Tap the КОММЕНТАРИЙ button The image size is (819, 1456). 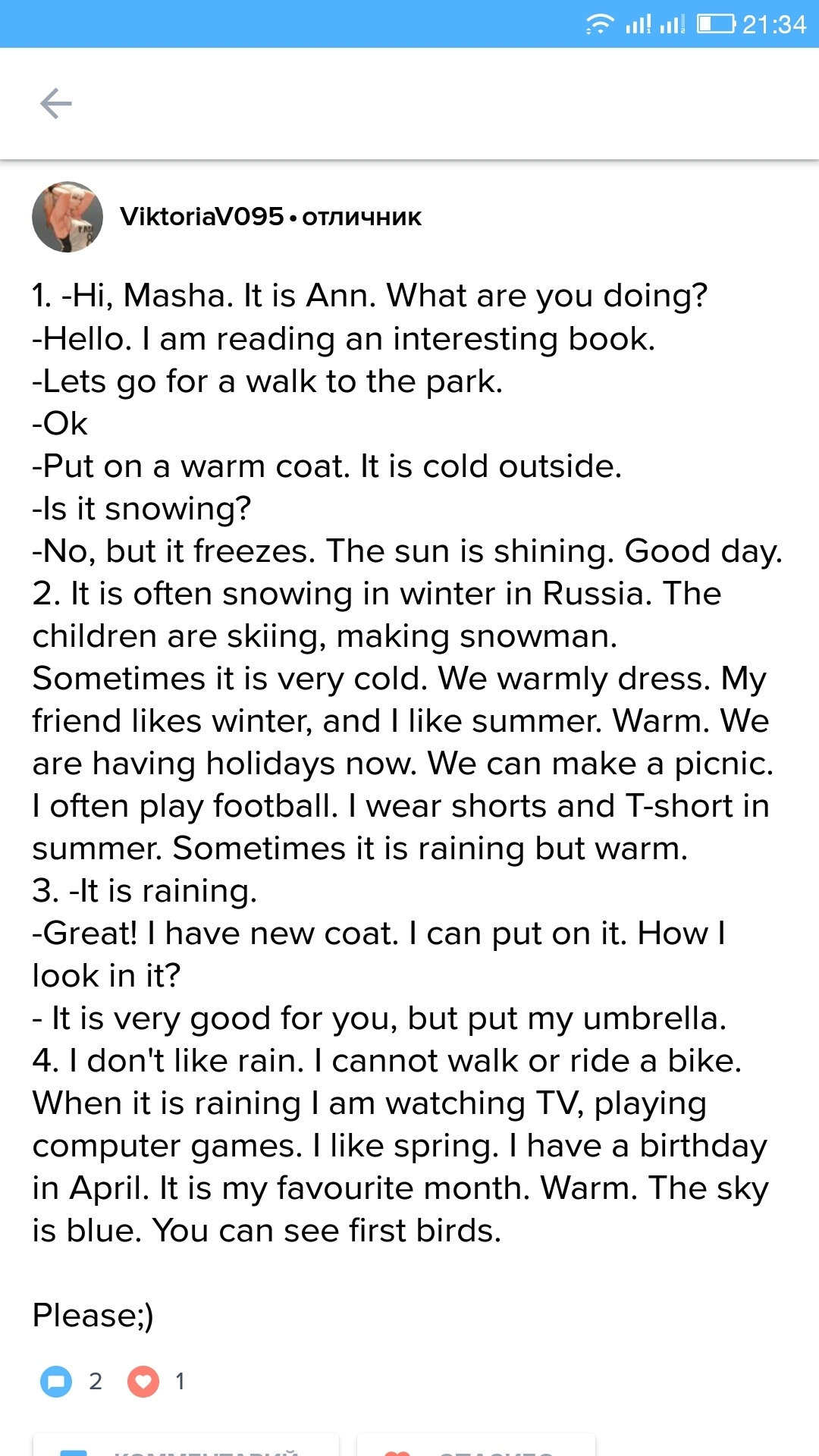point(186,1447)
